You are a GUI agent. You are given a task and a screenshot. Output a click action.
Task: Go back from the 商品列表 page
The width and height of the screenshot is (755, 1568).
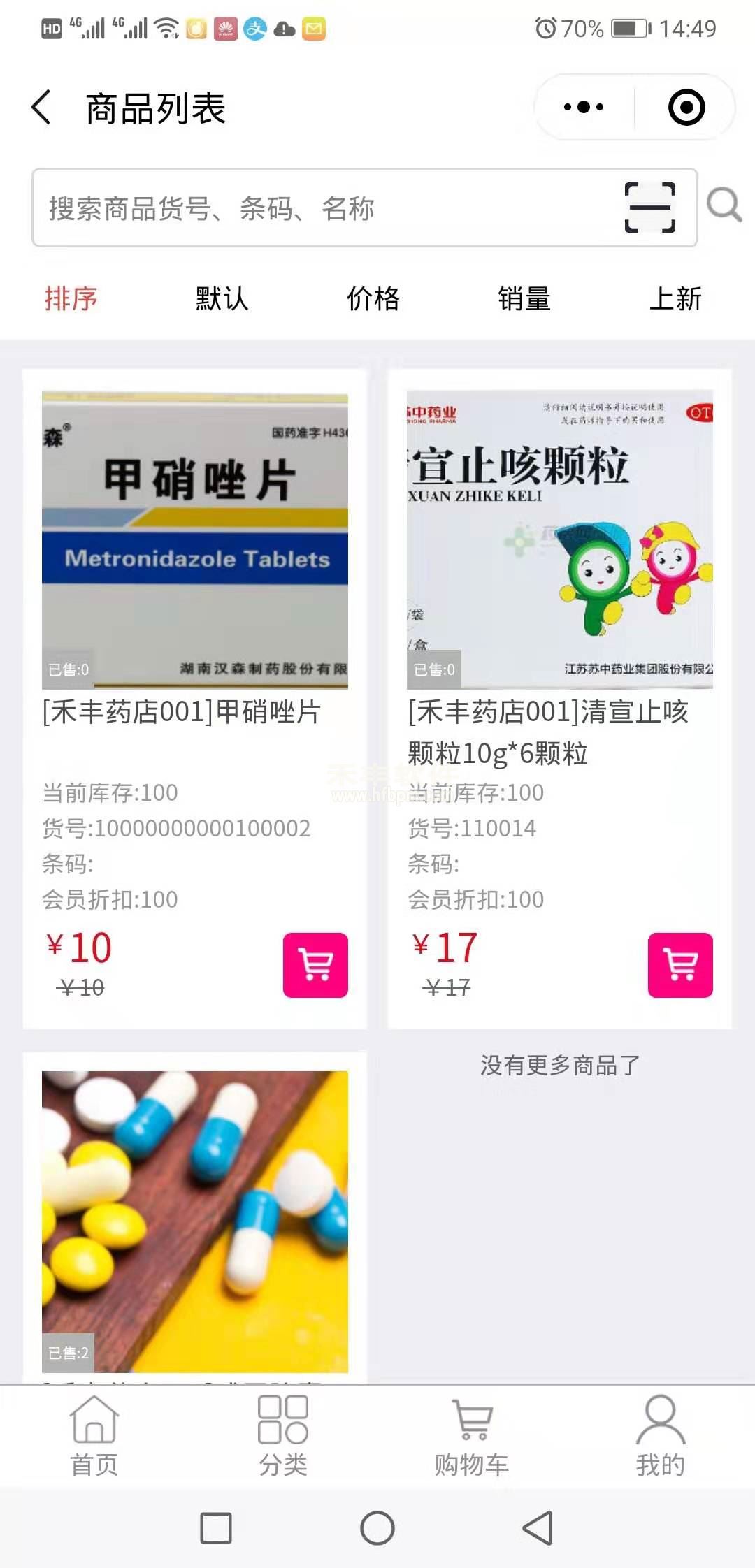(x=42, y=108)
